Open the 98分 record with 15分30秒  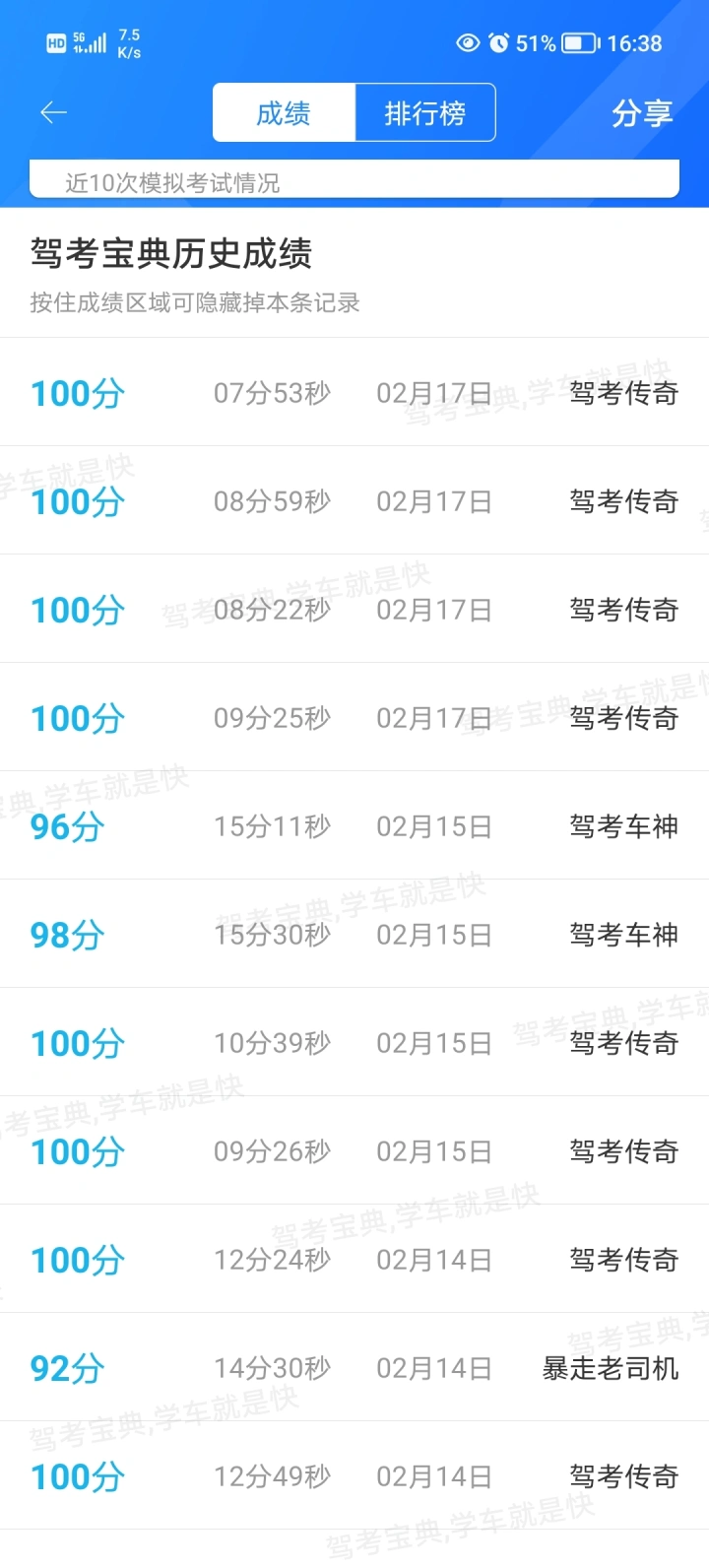click(x=354, y=934)
